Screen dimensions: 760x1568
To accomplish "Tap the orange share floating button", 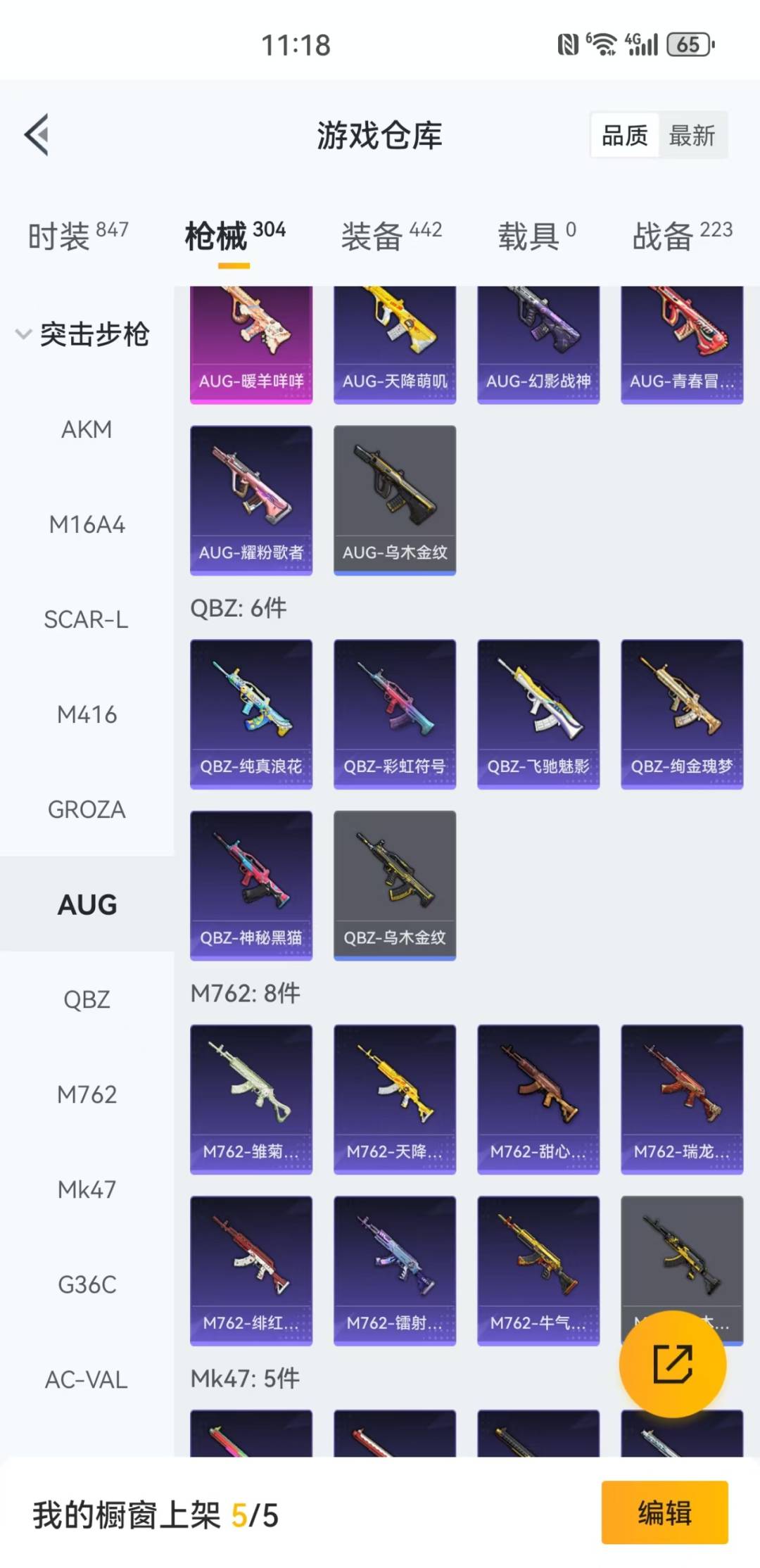I will (x=672, y=1364).
